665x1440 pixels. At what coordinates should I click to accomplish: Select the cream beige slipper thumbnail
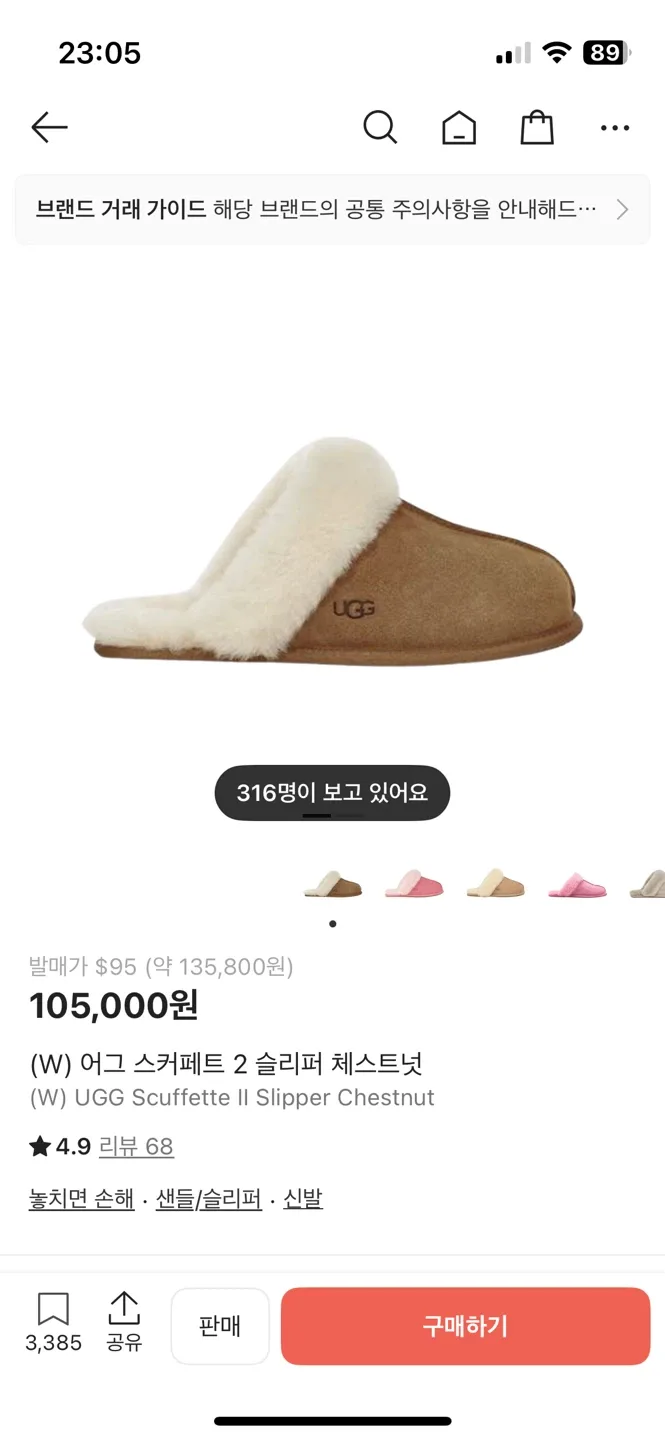pyautogui.click(x=496, y=884)
